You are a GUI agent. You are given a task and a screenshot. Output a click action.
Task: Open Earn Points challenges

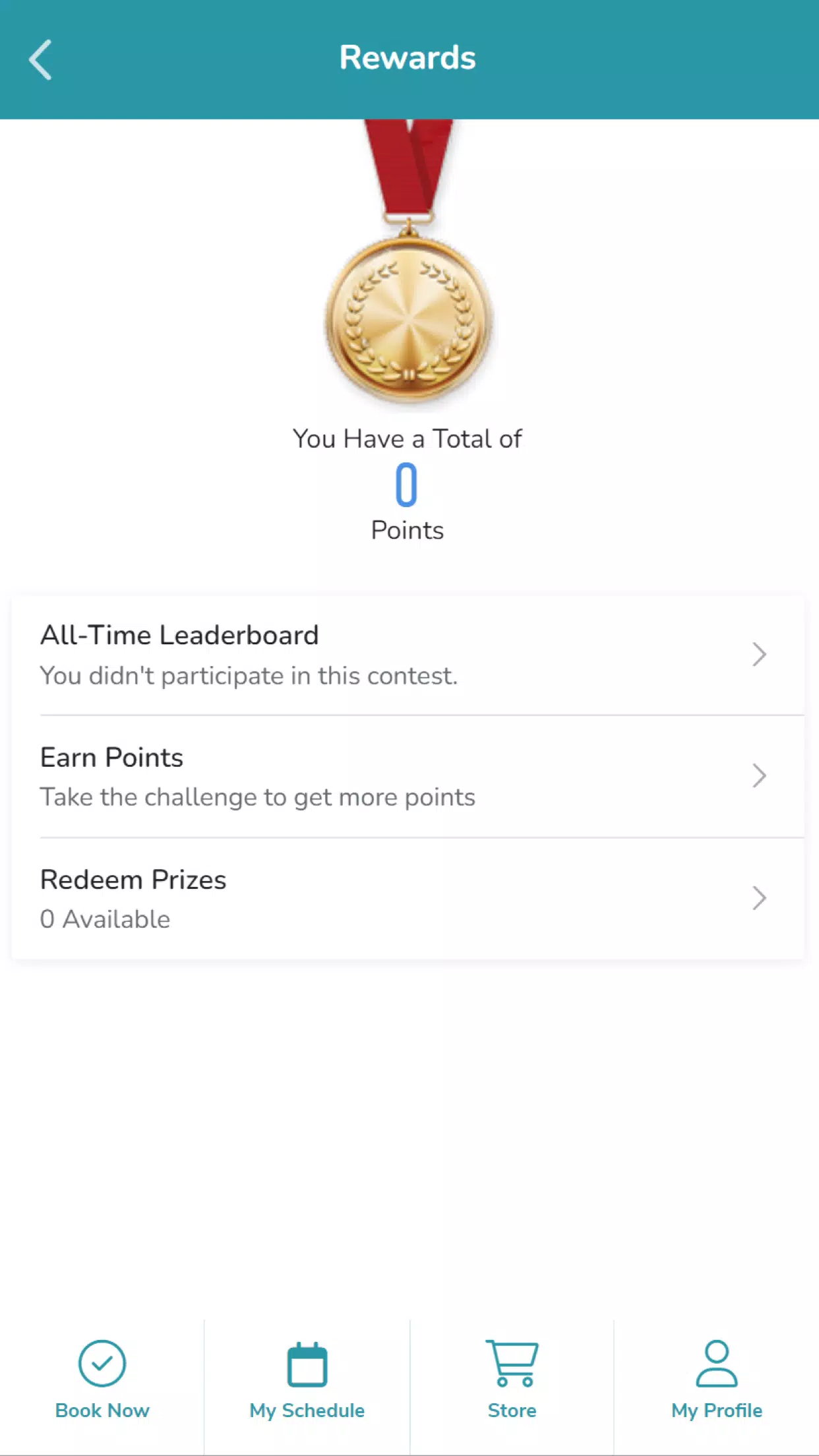click(408, 777)
